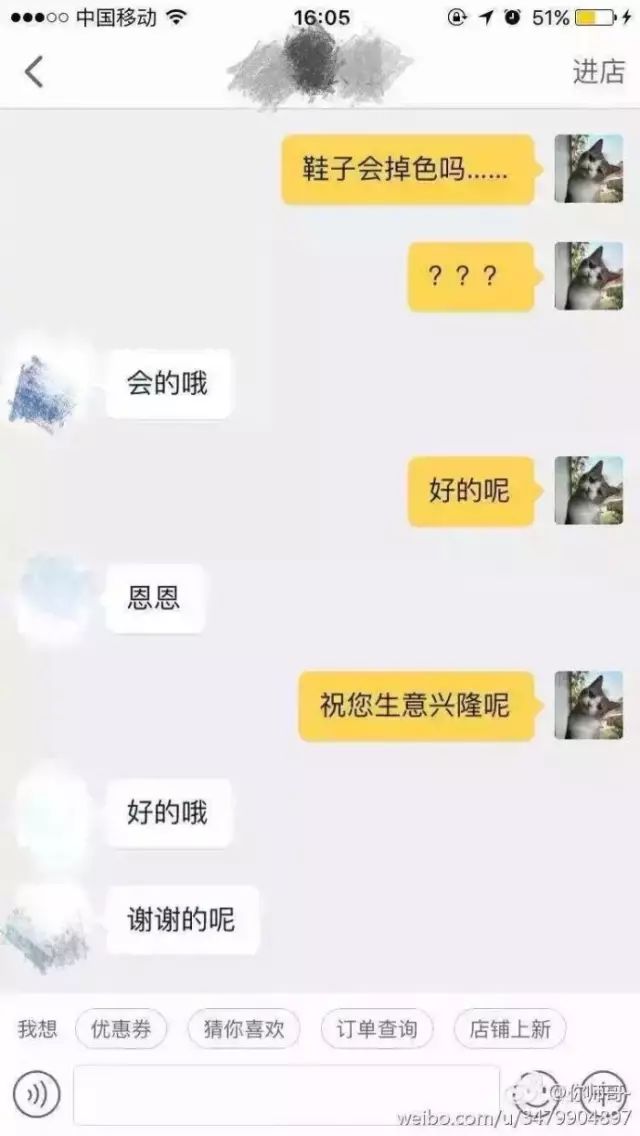
Task: Open the plus attachments menu
Action: (x=602, y=1093)
